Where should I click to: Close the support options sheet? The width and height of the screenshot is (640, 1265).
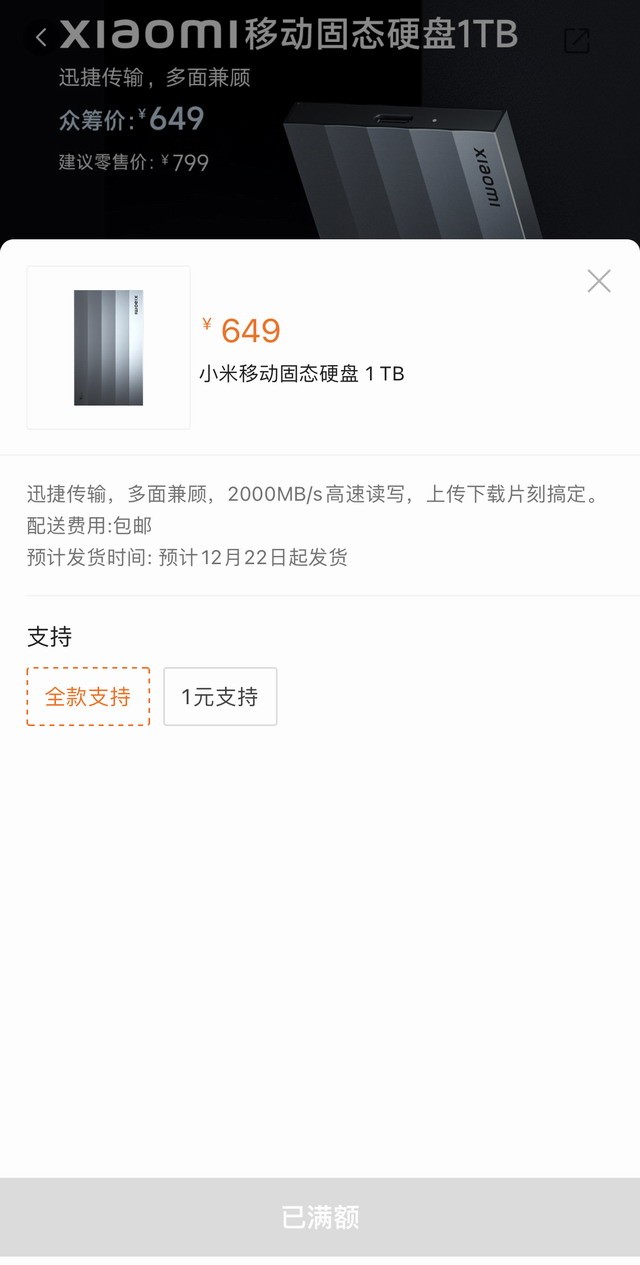pos(598,281)
